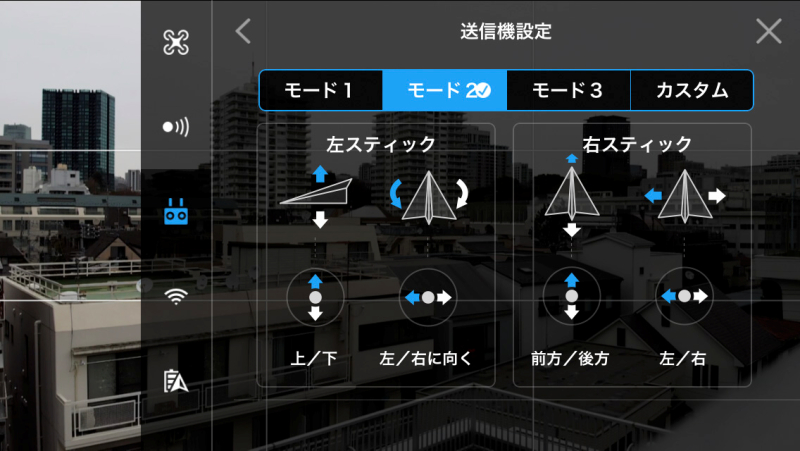Open aircraft settings drone icon

point(176,42)
